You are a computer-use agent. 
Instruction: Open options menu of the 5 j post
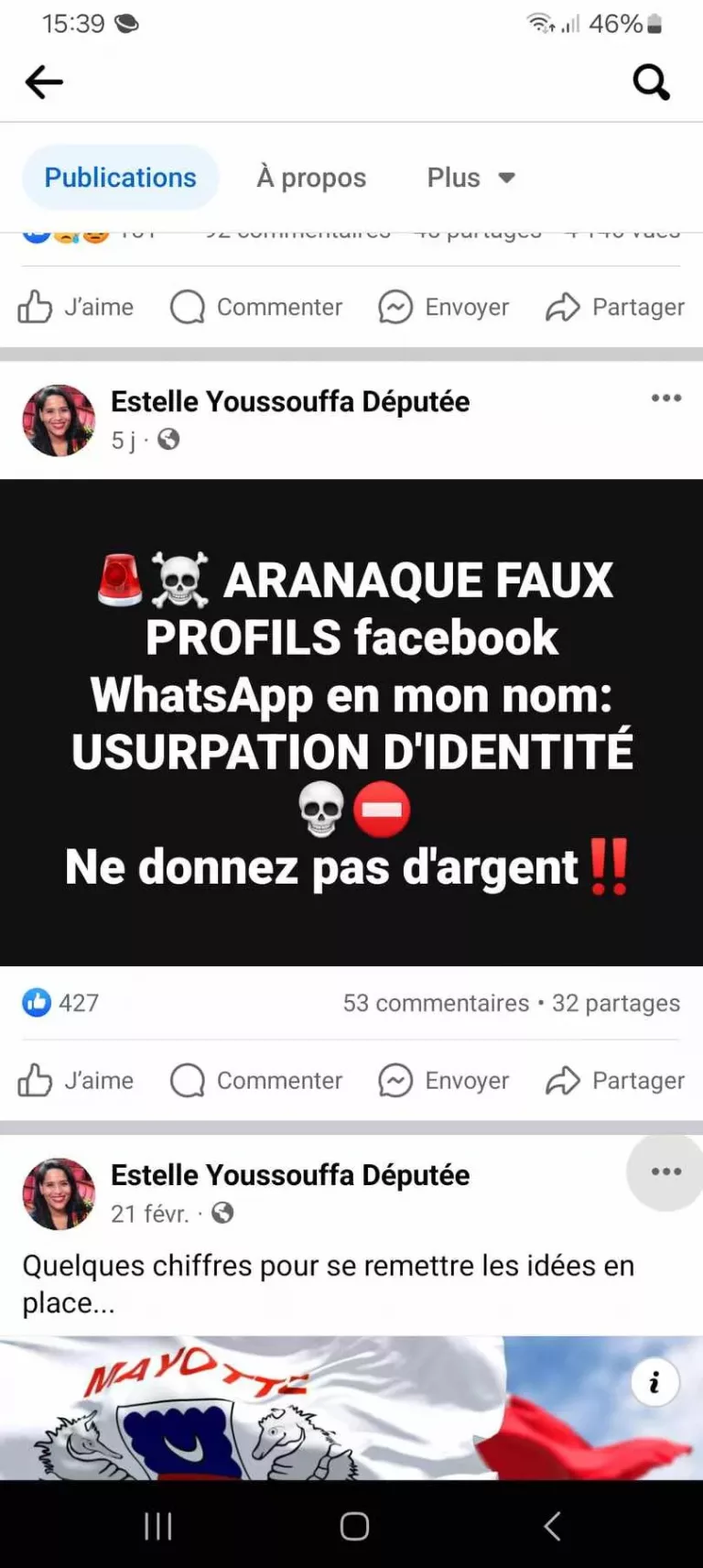(x=666, y=398)
